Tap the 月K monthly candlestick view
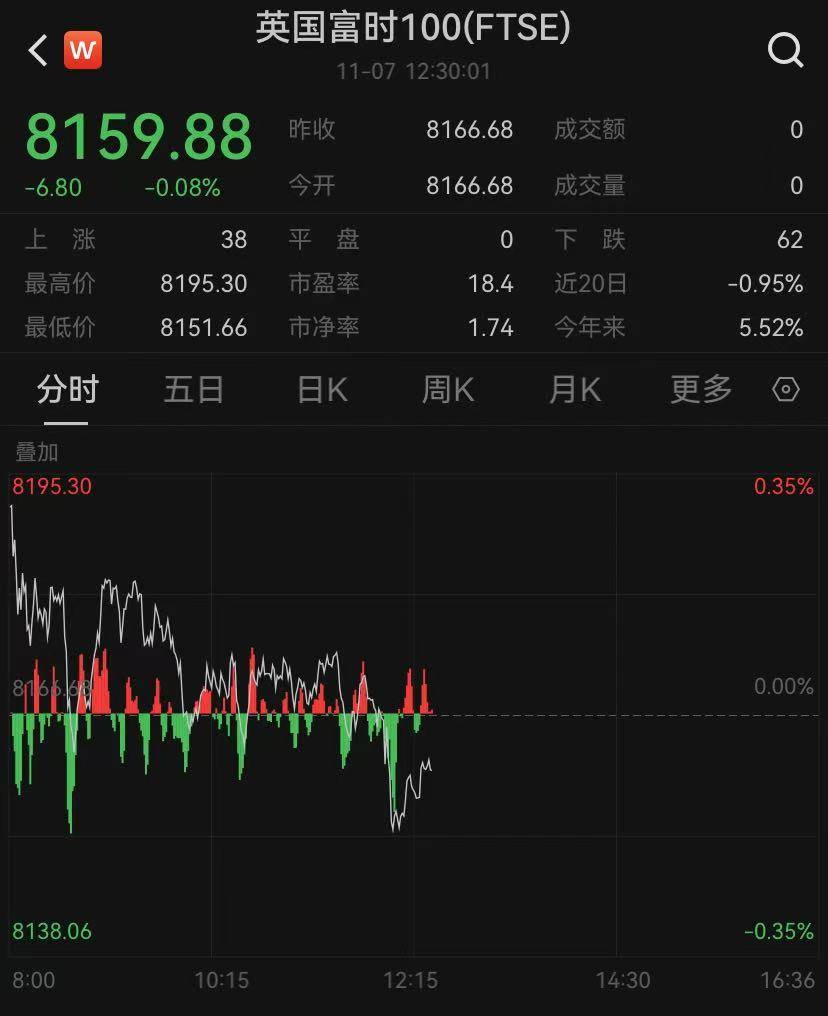 point(573,390)
